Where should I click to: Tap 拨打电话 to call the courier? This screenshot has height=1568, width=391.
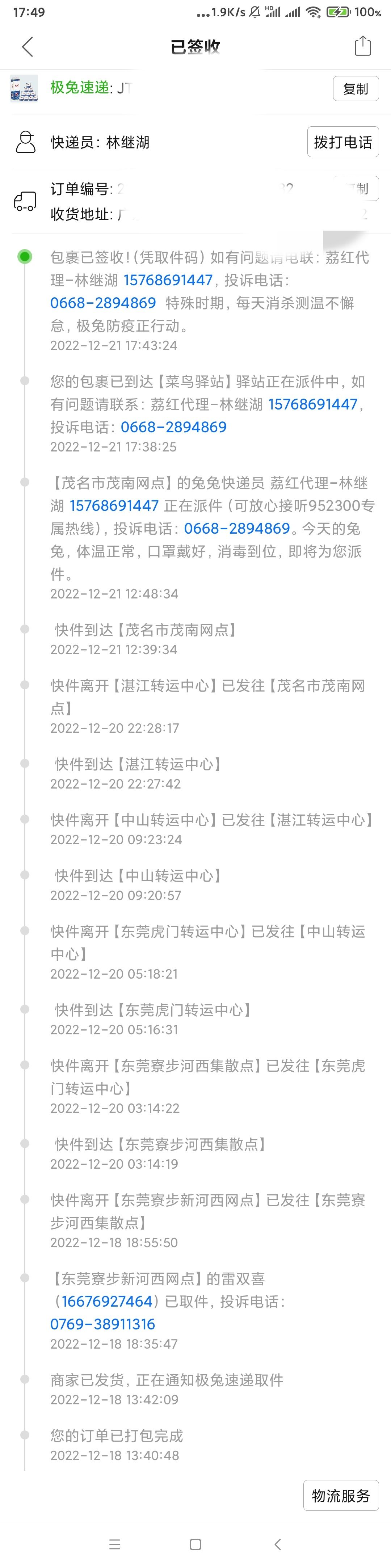(342, 142)
